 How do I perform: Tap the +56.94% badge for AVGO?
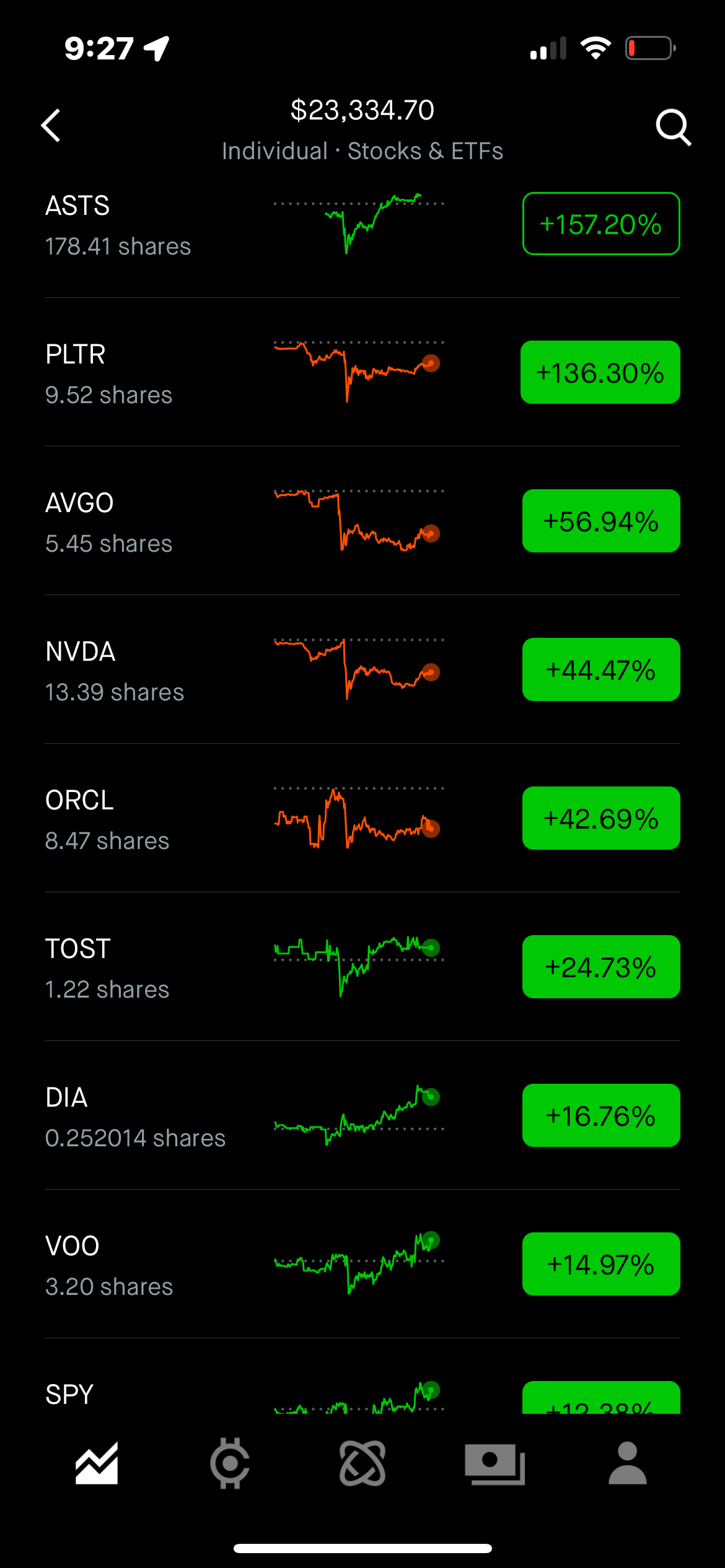tap(601, 521)
